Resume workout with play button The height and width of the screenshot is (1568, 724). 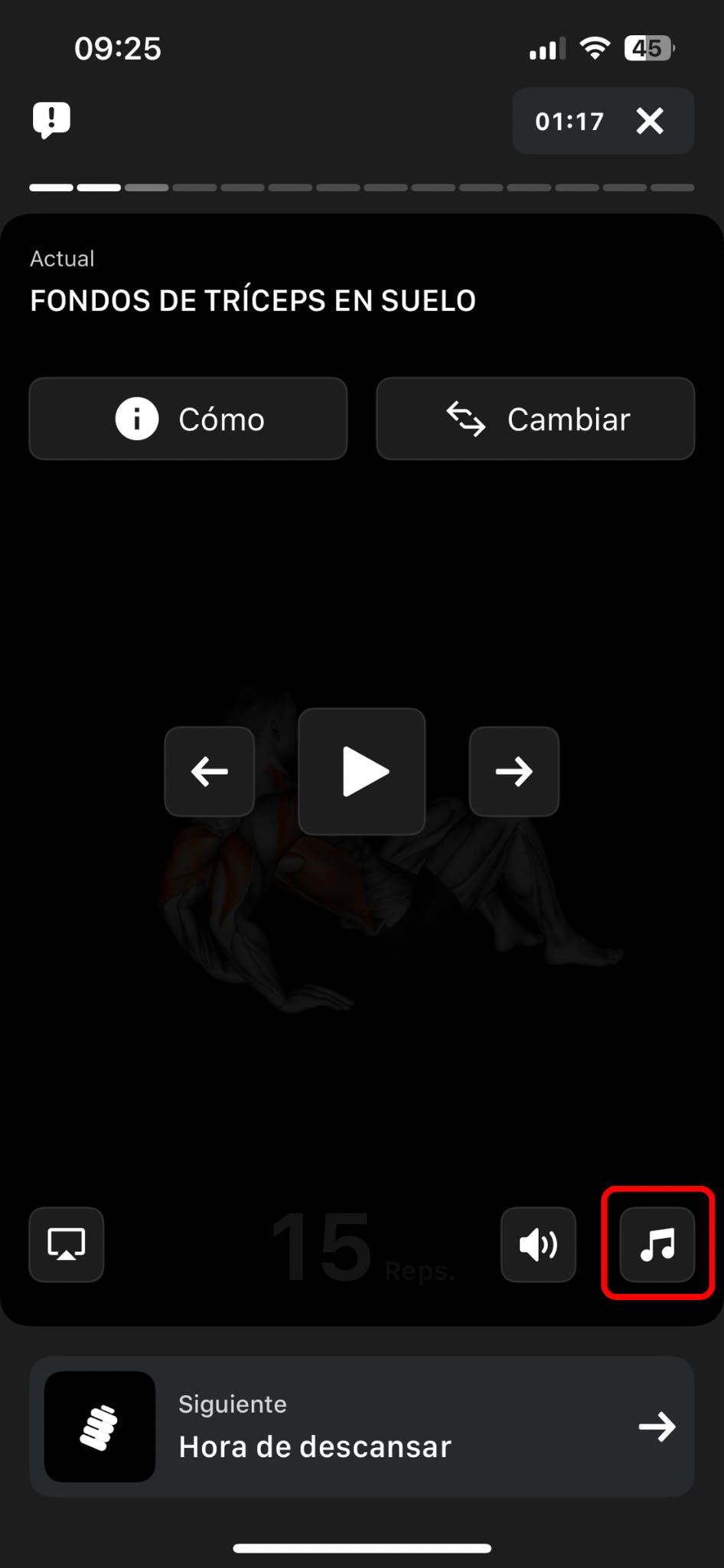point(362,771)
